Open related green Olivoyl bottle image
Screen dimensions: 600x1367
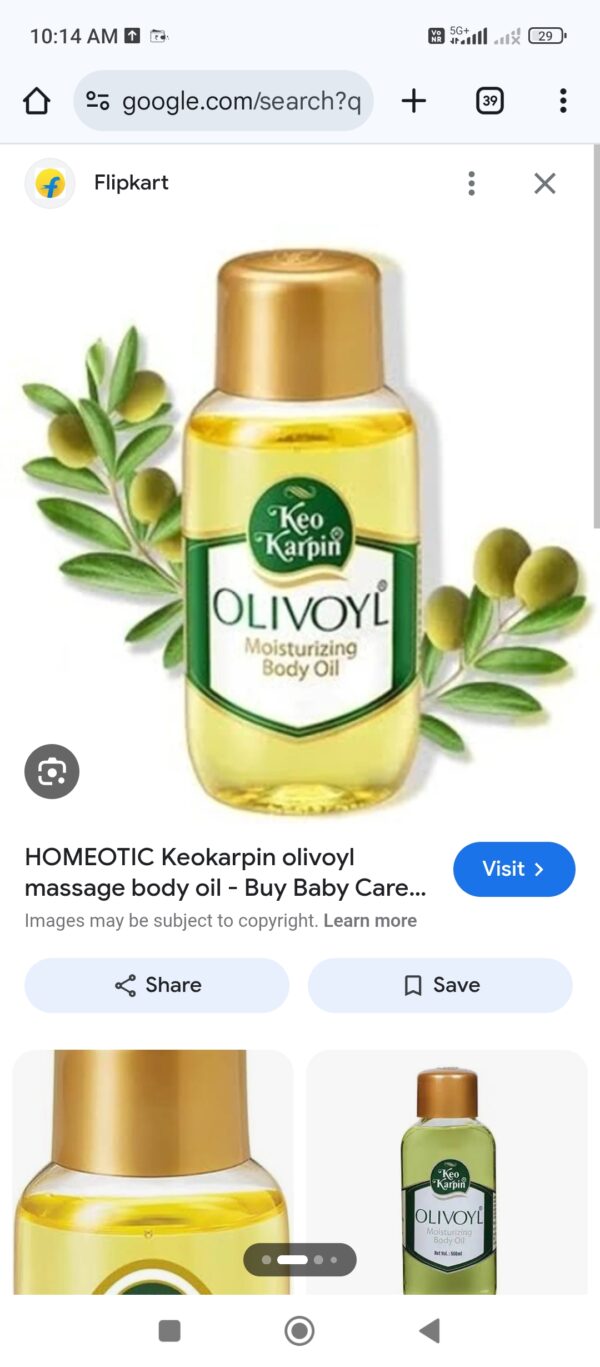[x=447, y=1170]
